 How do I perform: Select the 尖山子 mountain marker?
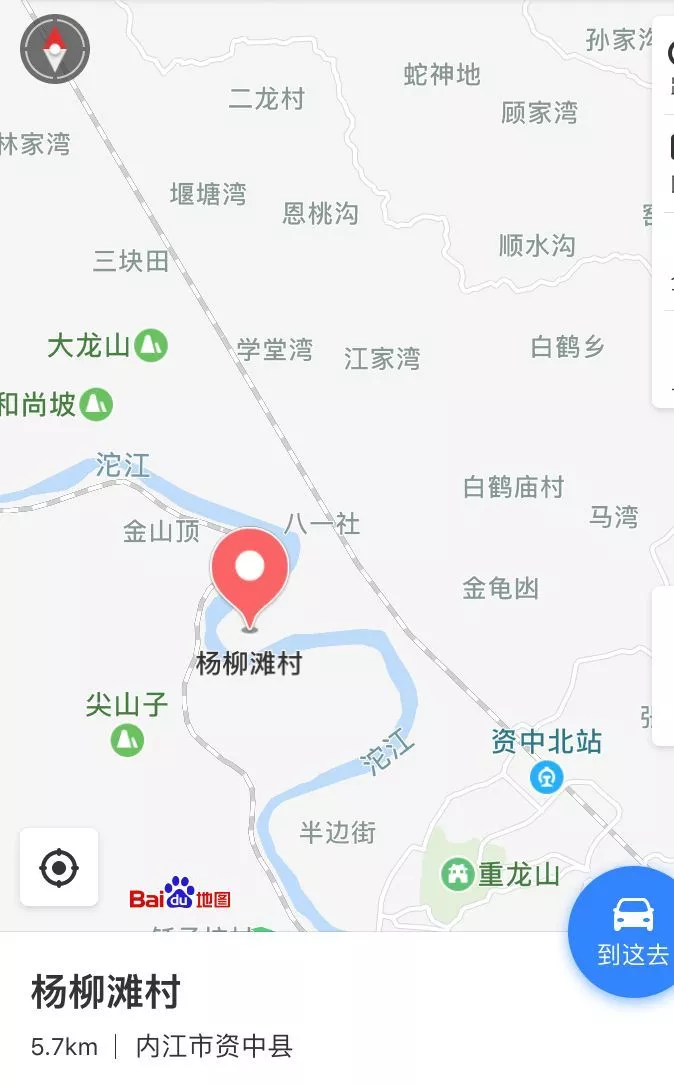pos(127,740)
